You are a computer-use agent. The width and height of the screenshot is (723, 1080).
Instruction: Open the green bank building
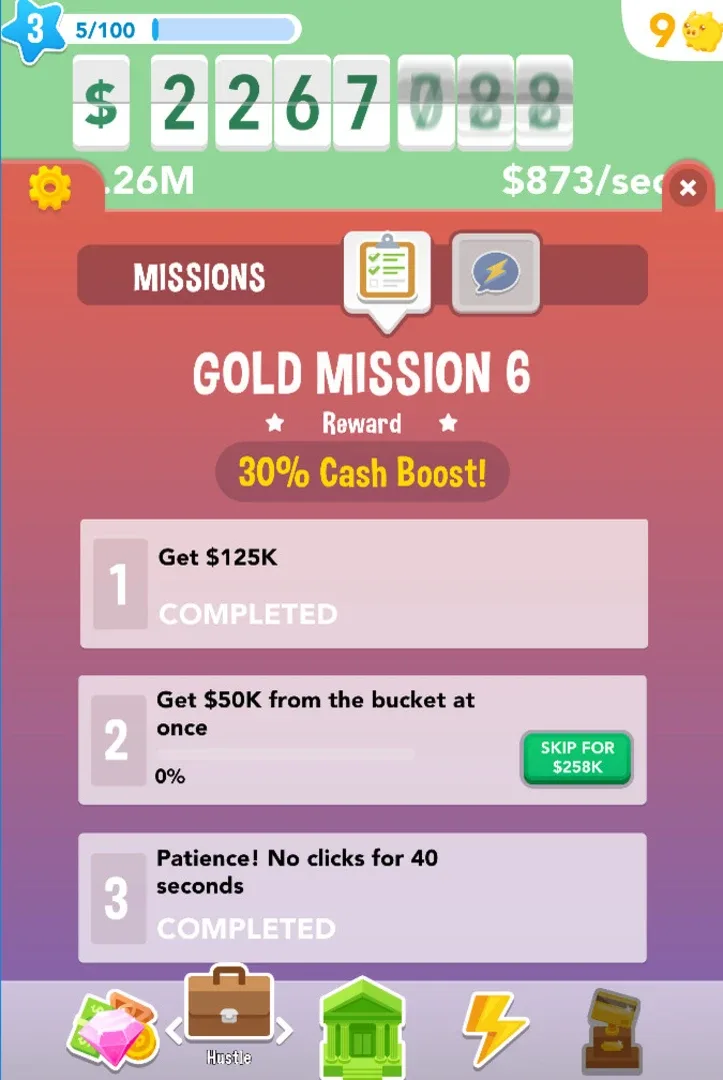[x=362, y=1026]
